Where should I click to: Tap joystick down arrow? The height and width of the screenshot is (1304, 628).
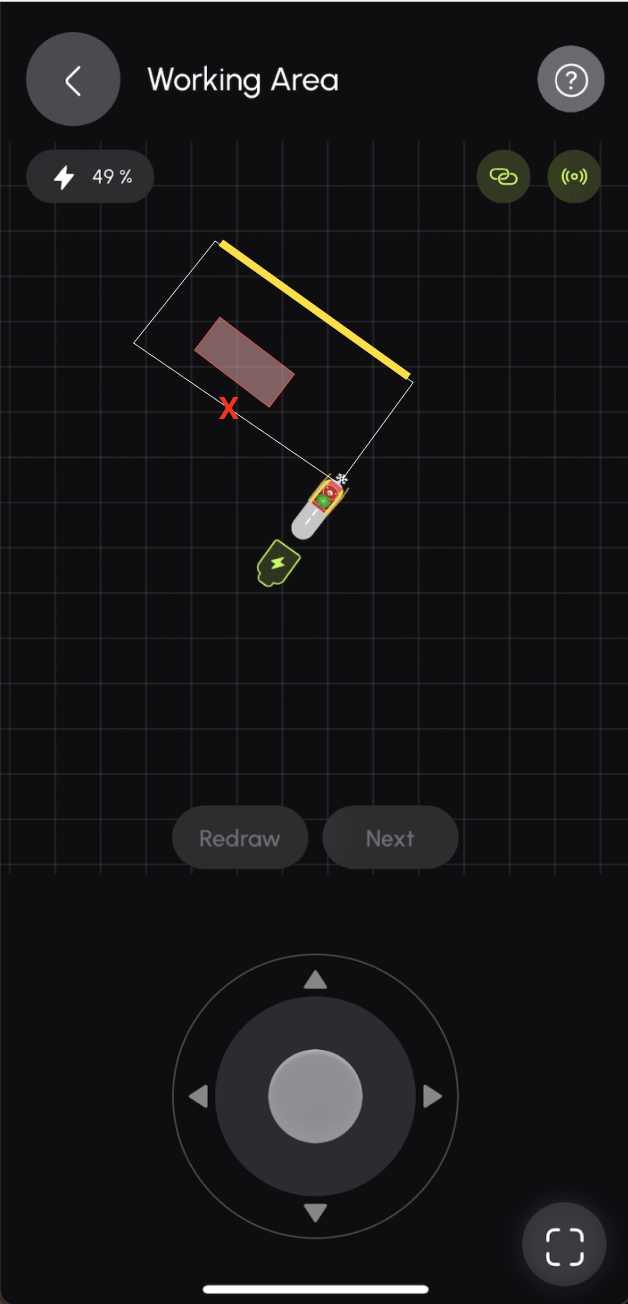315,1213
